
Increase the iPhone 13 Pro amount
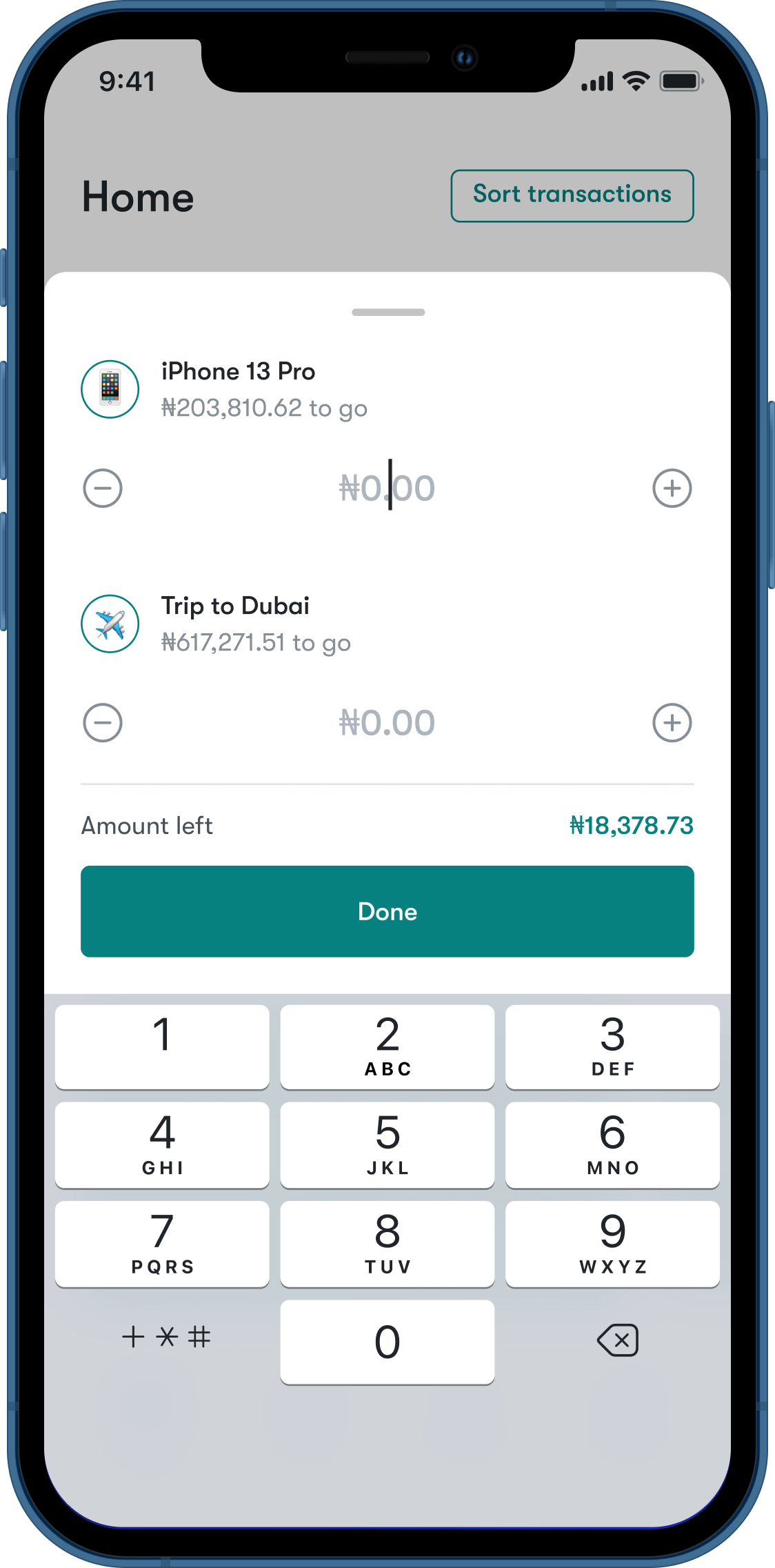[672, 488]
